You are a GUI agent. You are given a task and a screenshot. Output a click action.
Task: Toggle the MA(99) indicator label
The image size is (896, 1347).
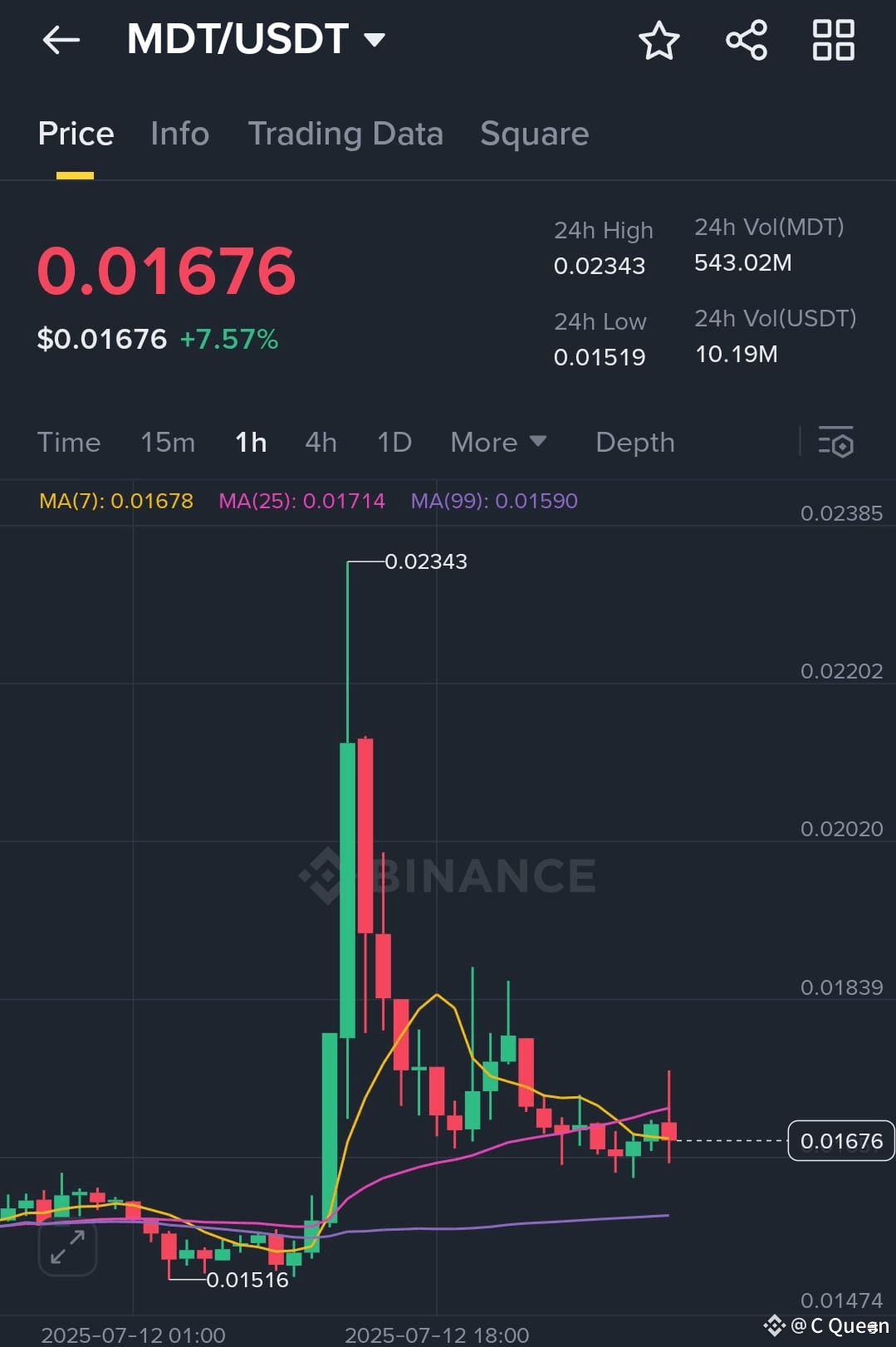tap(493, 502)
